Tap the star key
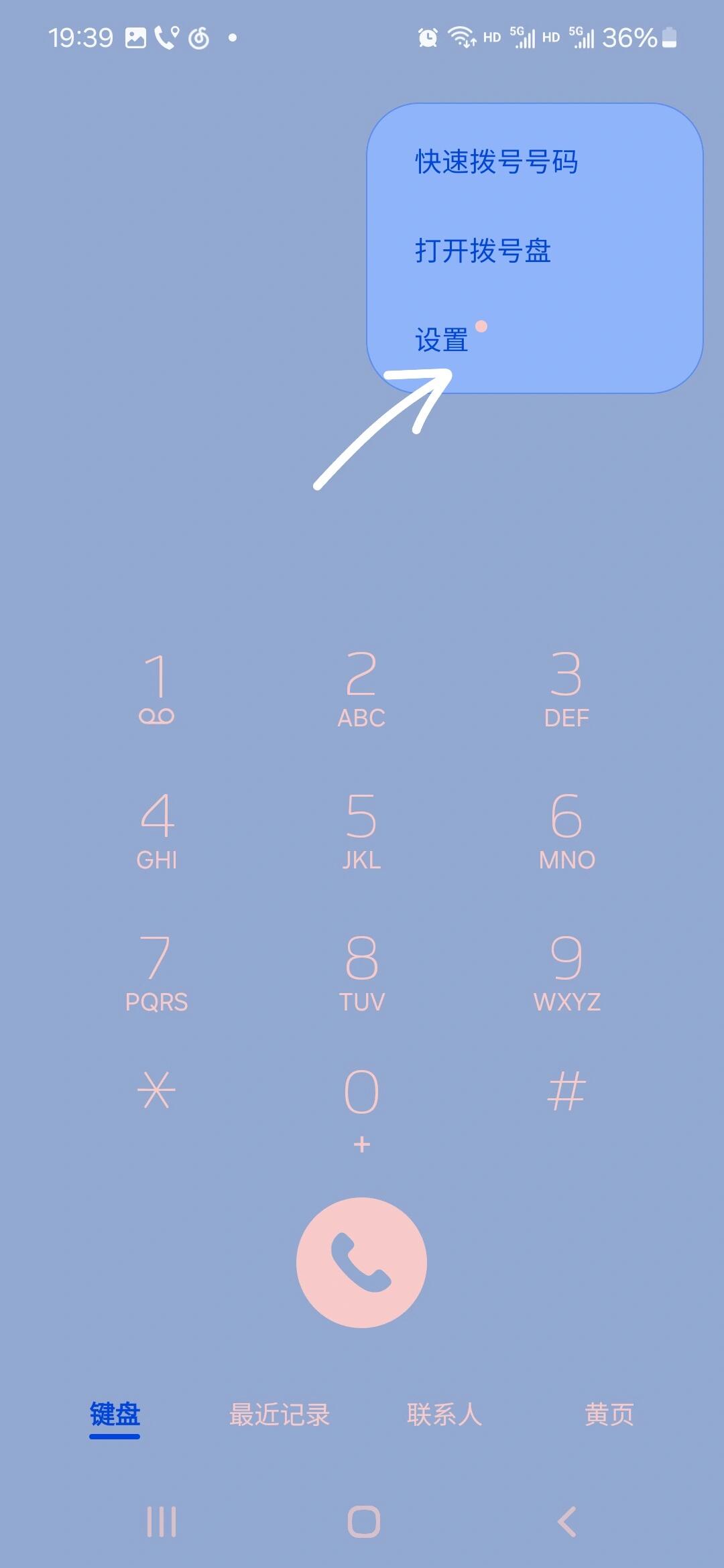 (157, 1091)
